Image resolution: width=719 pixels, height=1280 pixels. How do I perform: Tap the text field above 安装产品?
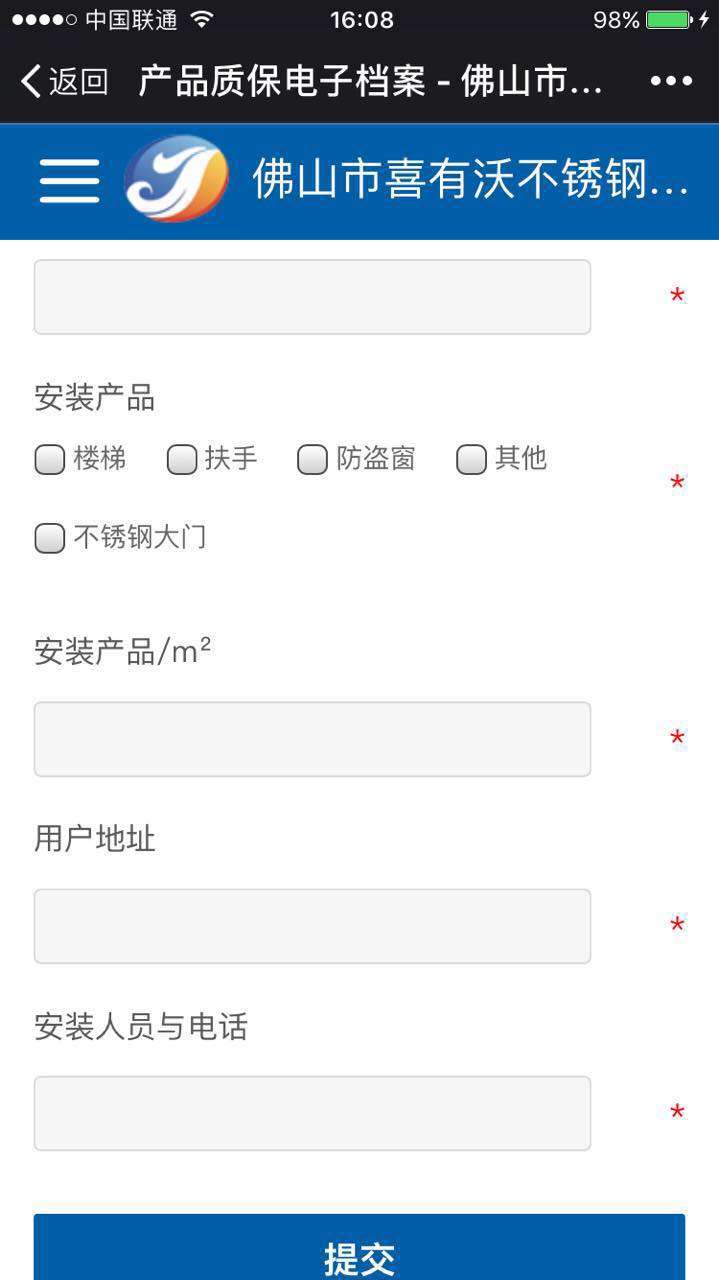312,297
